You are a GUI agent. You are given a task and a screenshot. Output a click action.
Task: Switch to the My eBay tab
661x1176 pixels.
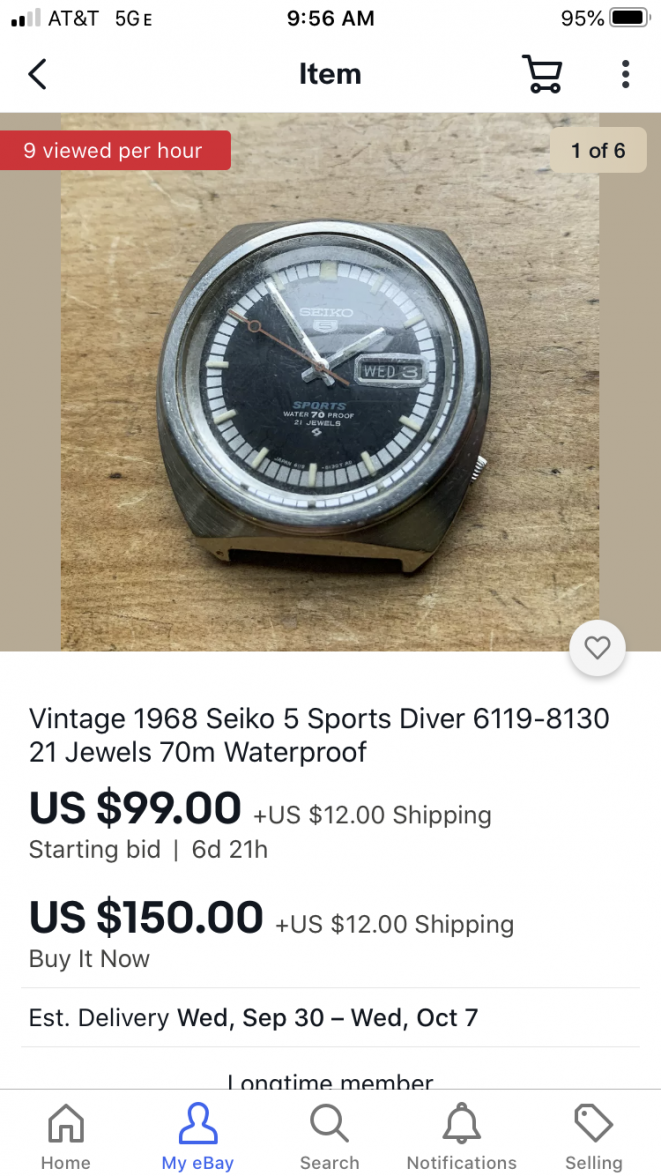coord(198,1136)
